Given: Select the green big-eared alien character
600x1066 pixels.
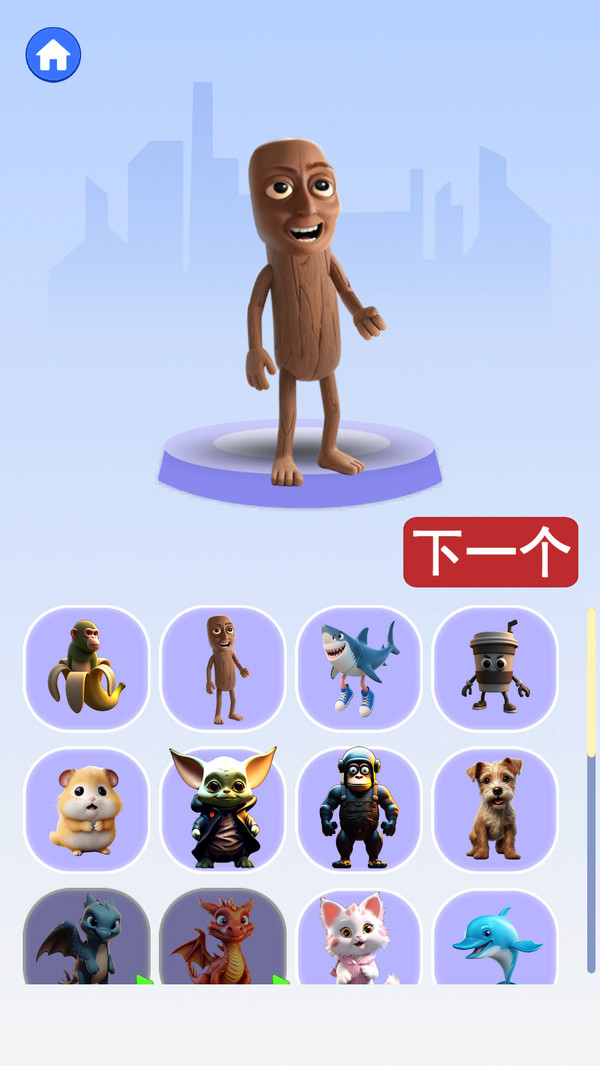Looking at the screenshot, I should tap(222, 809).
